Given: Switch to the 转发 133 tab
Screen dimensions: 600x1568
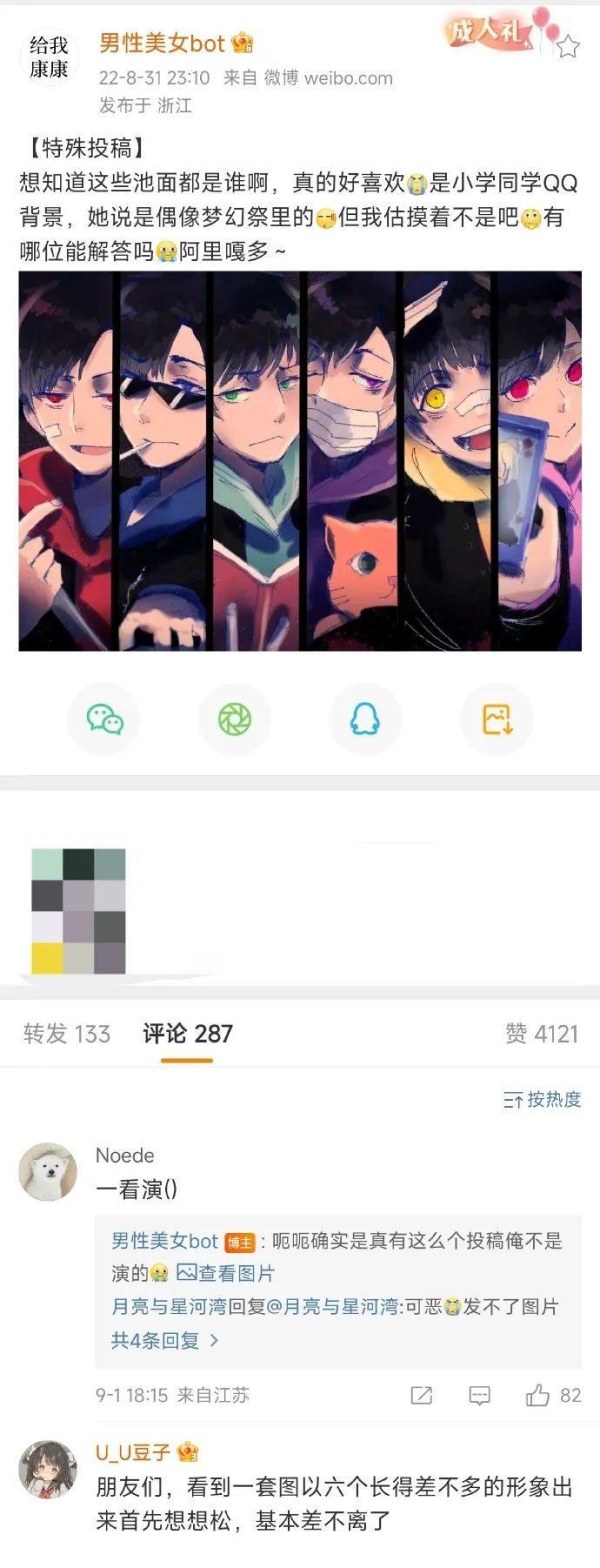Looking at the screenshot, I should pos(67,1034).
